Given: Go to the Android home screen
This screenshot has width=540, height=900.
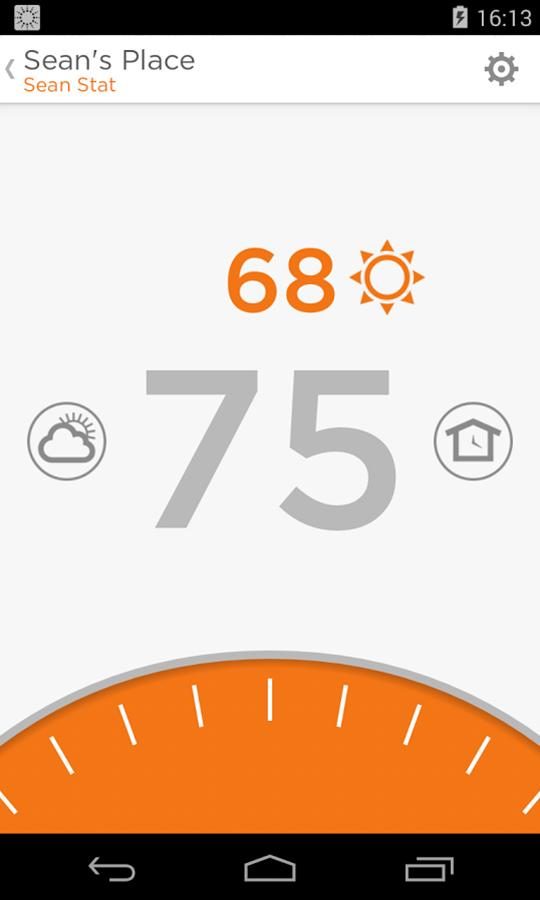Looking at the screenshot, I should tap(270, 868).
